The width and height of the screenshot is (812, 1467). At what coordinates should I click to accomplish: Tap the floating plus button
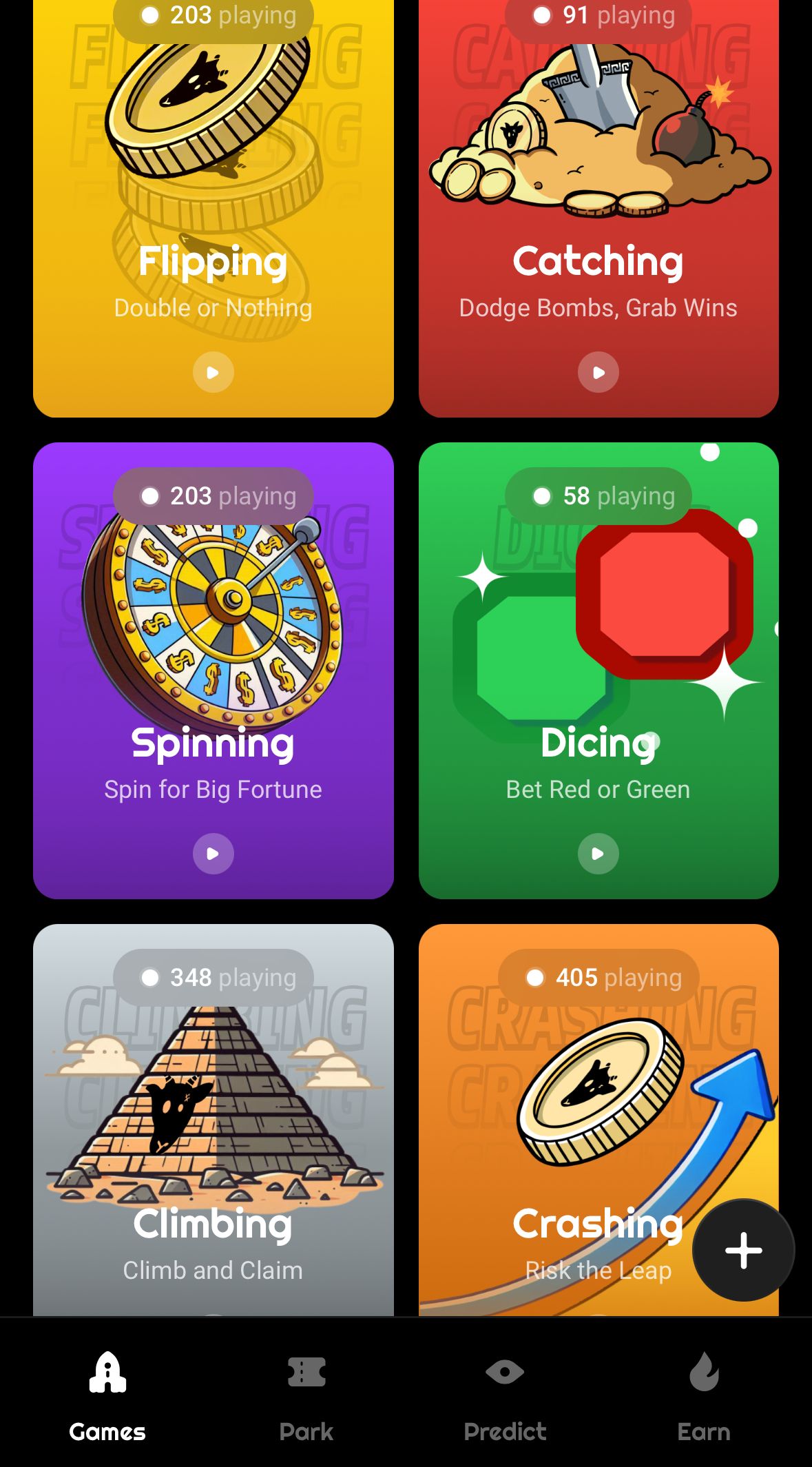pos(742,1249)
